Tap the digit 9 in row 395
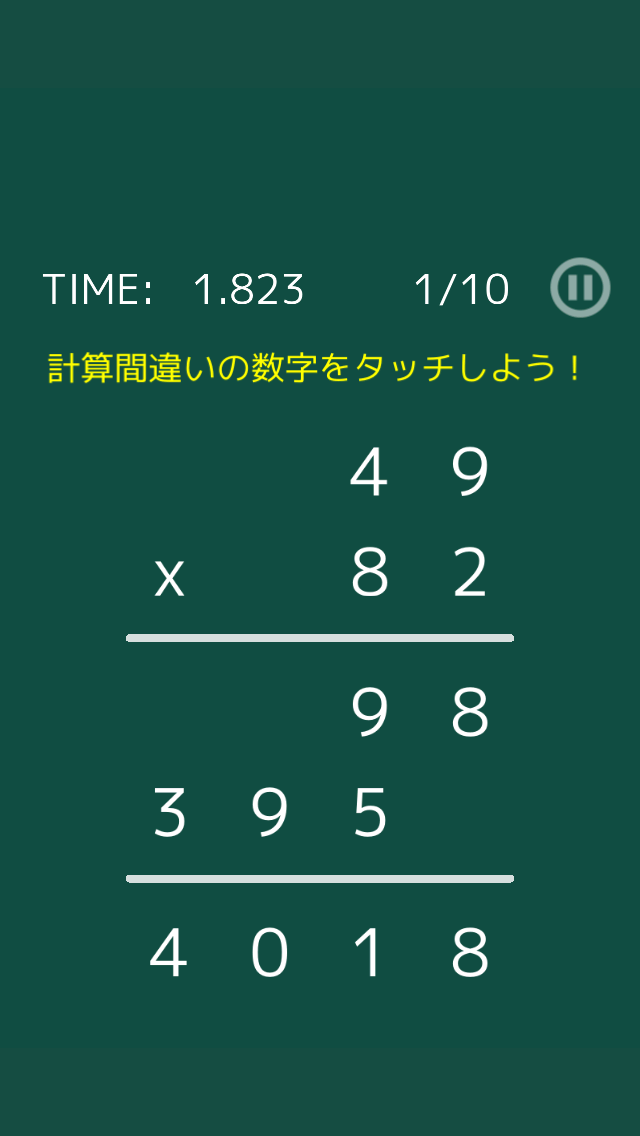Screen dimensions: 640x1136 [x=270, y=814]
